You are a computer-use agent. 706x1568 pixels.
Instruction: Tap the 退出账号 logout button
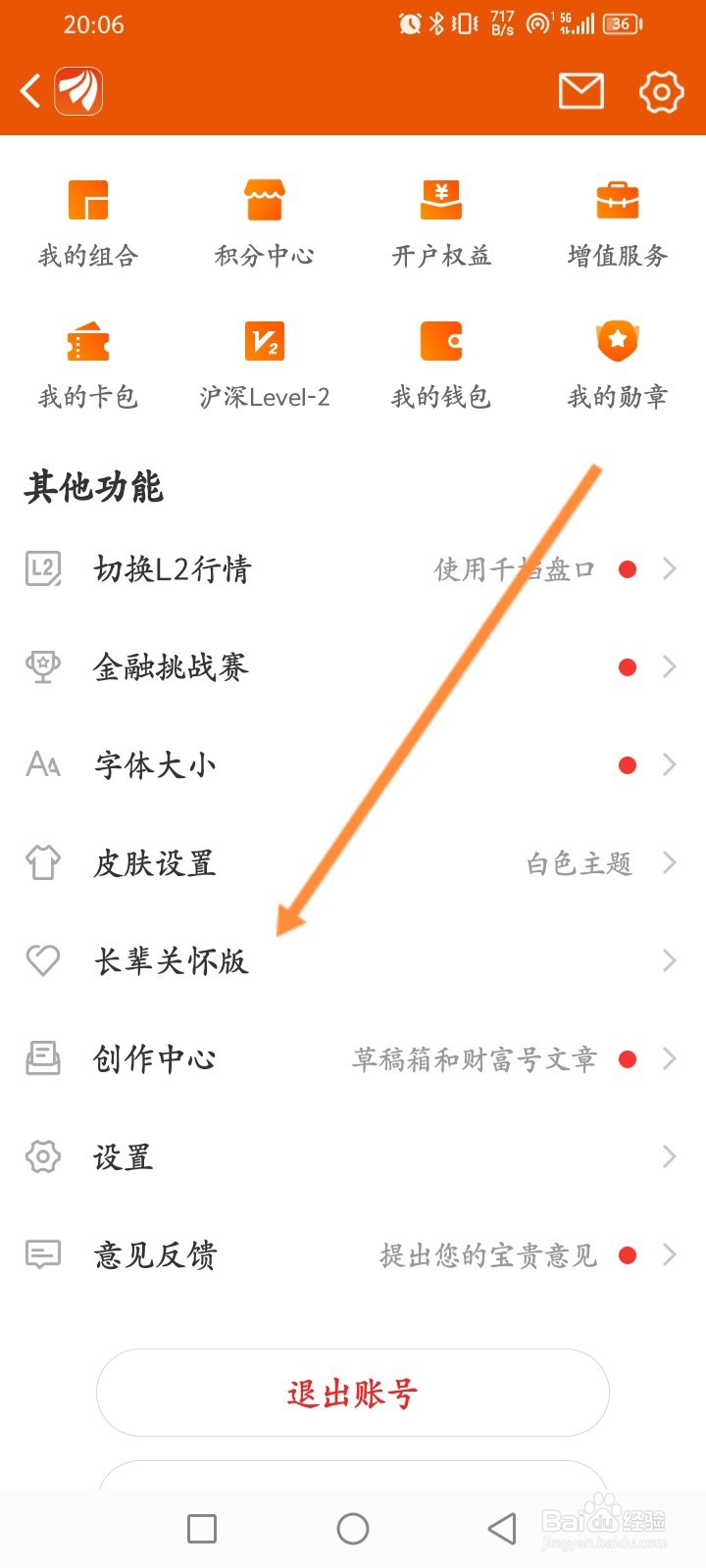point(353,1392)
